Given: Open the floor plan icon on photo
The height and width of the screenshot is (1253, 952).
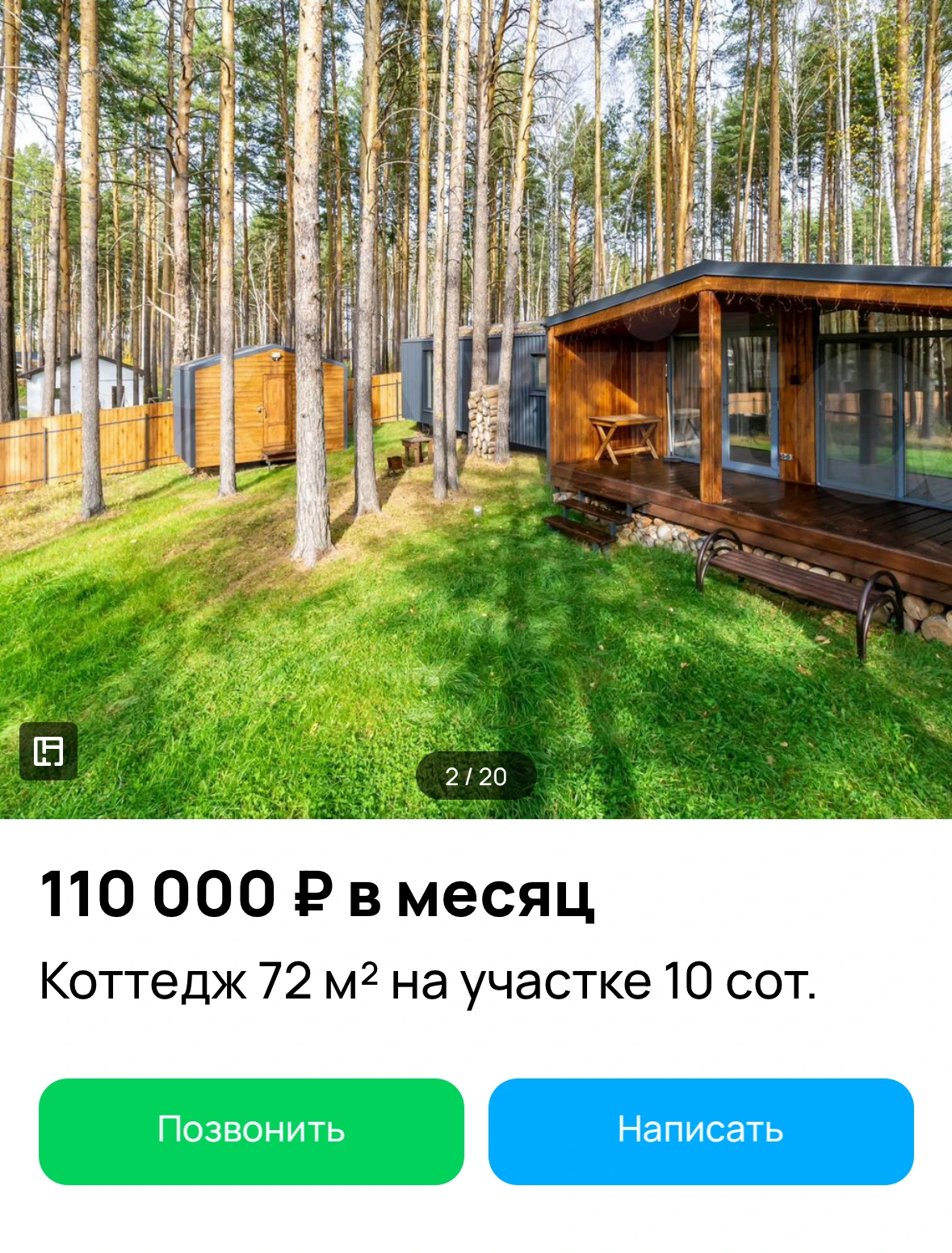Looking at the screenshot, I should 48,751.
